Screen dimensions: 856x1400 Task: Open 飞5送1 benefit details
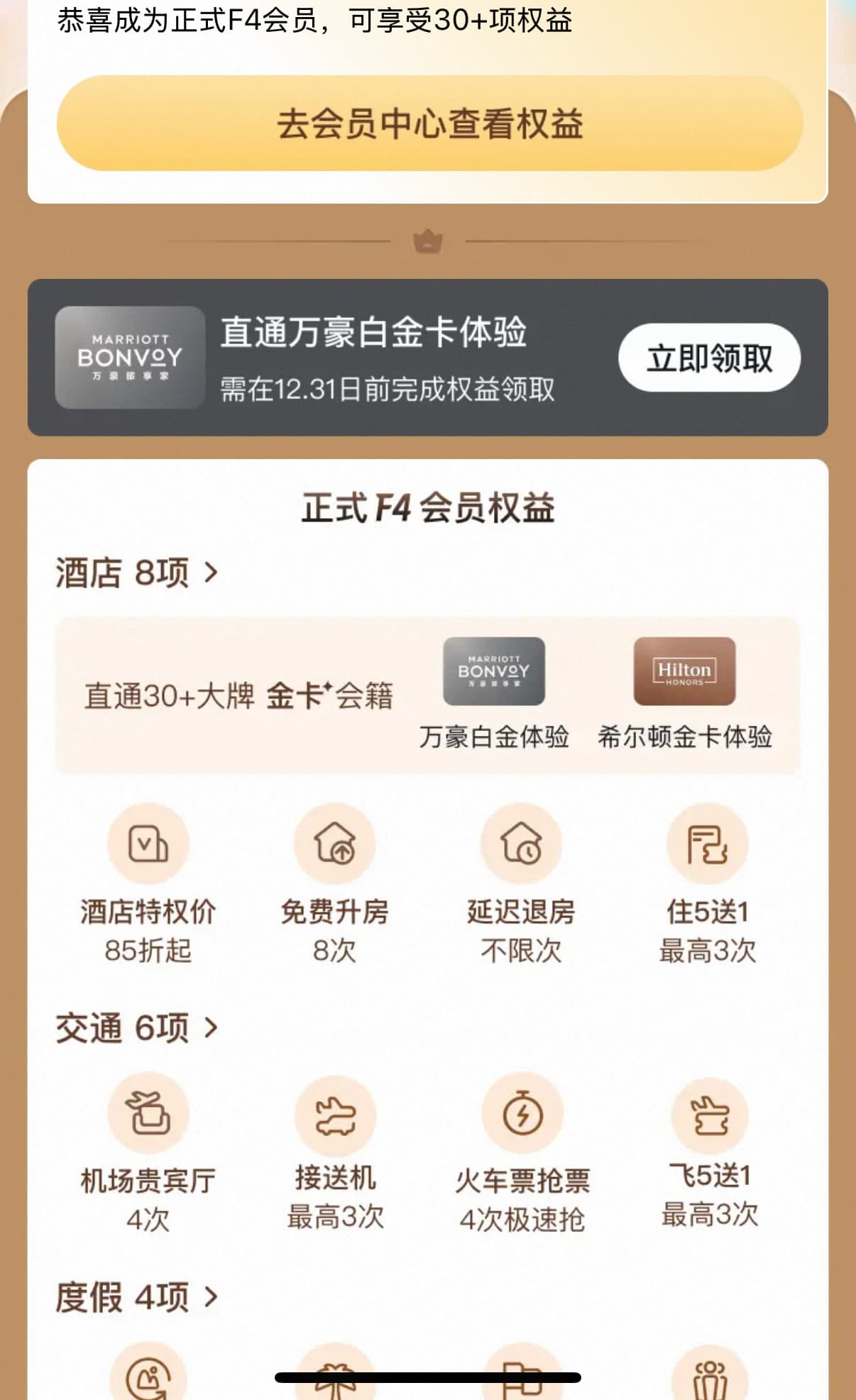coord(710,1153)
